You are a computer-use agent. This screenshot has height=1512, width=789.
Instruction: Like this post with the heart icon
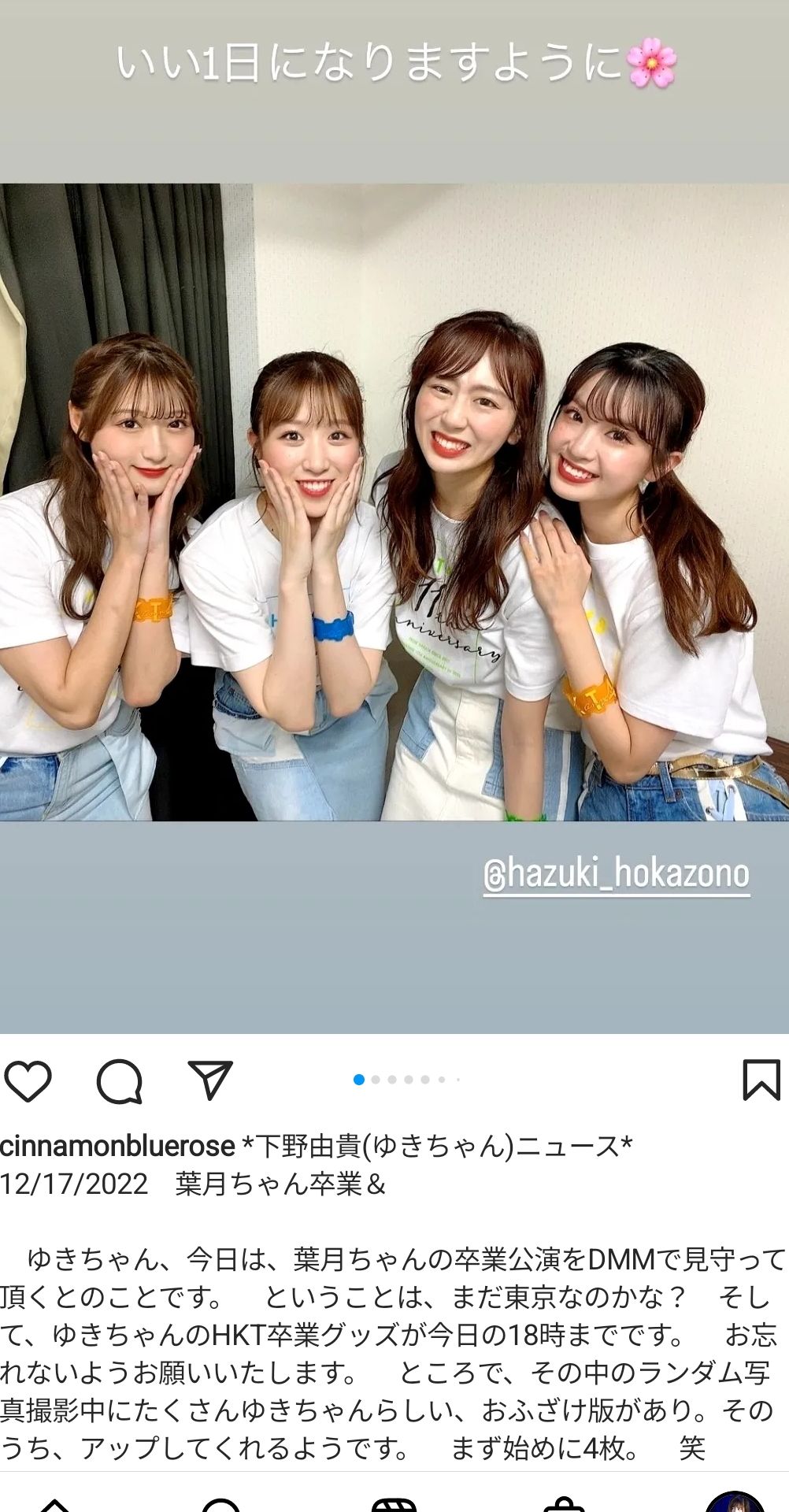pyautogui.click(x=28, y=1080)
